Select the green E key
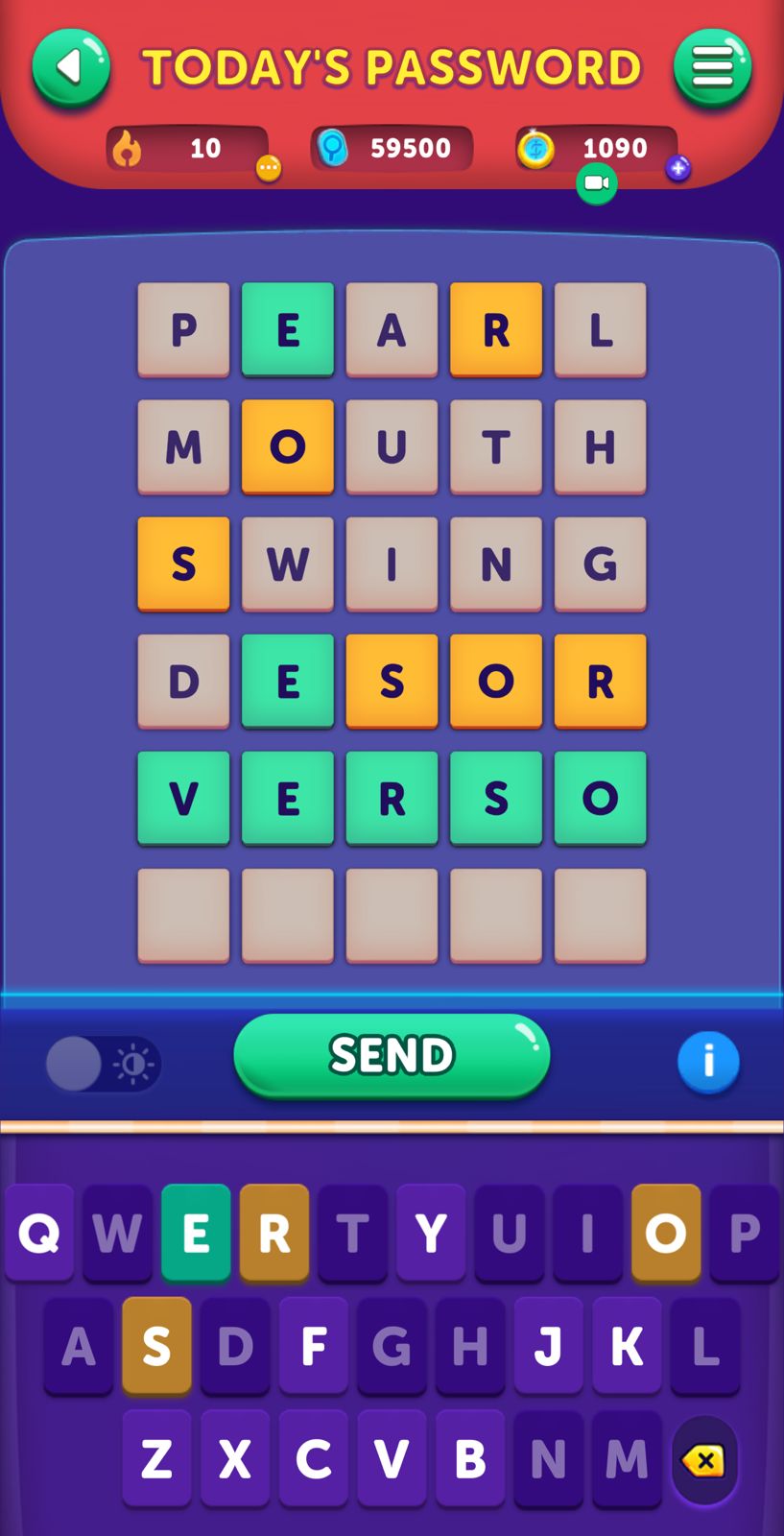Screen dimensions: 784x1536 click(196, 1233)
